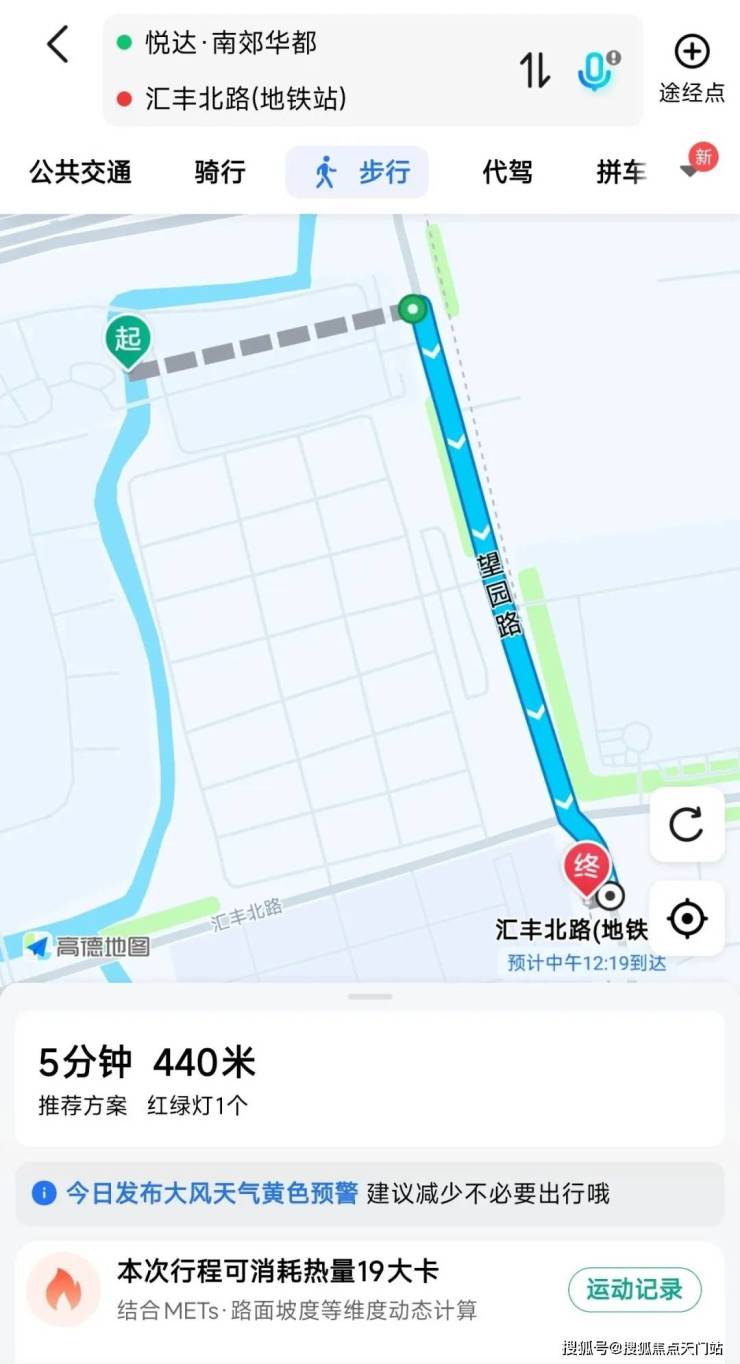The height and width of the screenshot is (1364, 740).
Task: Switch to the 公共交通 tab
Action: tap(80, 172)
